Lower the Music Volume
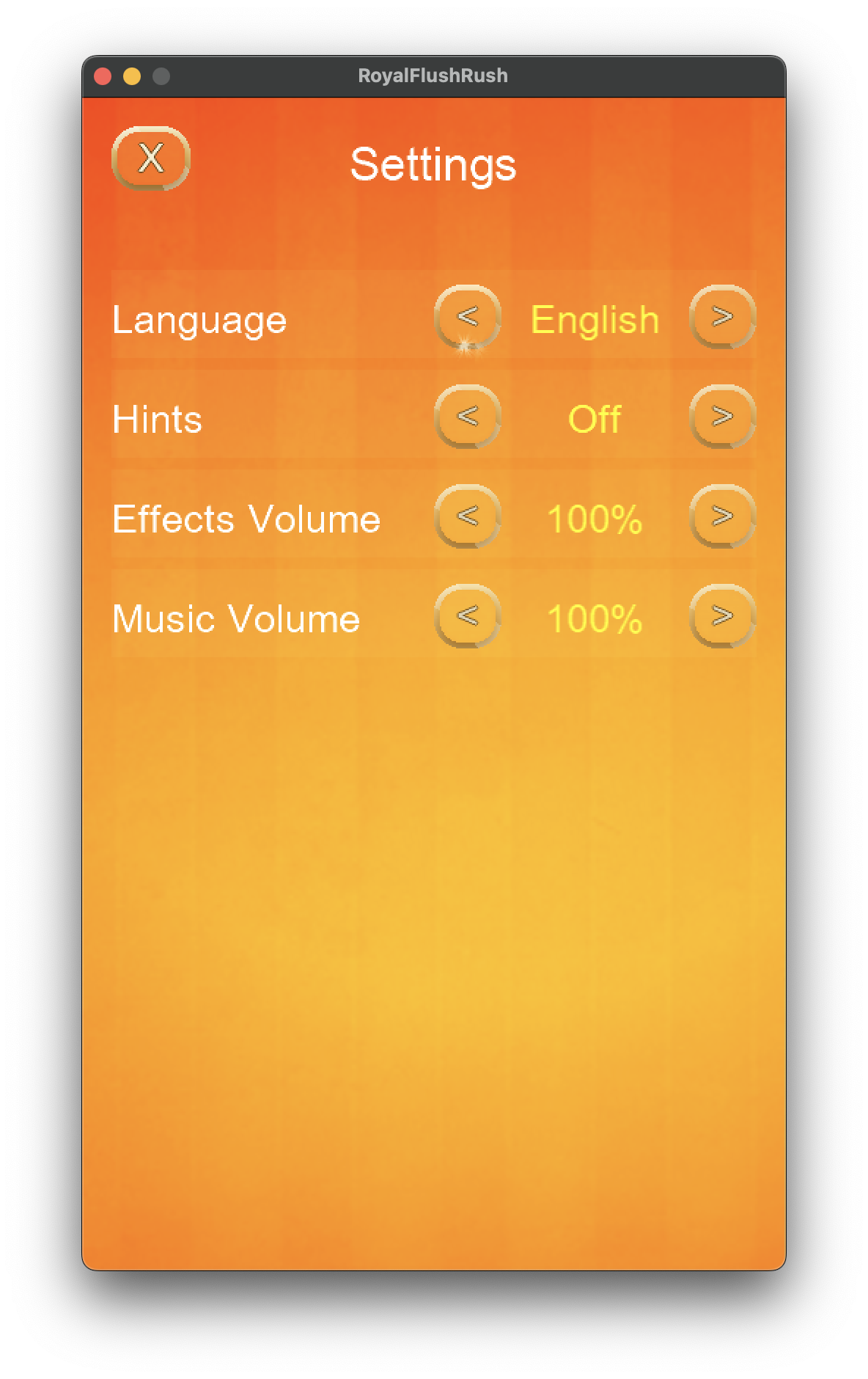Image resolution: width=868 pixels, height=1379 pixels. pyautogui.click(x=467, y=616)
